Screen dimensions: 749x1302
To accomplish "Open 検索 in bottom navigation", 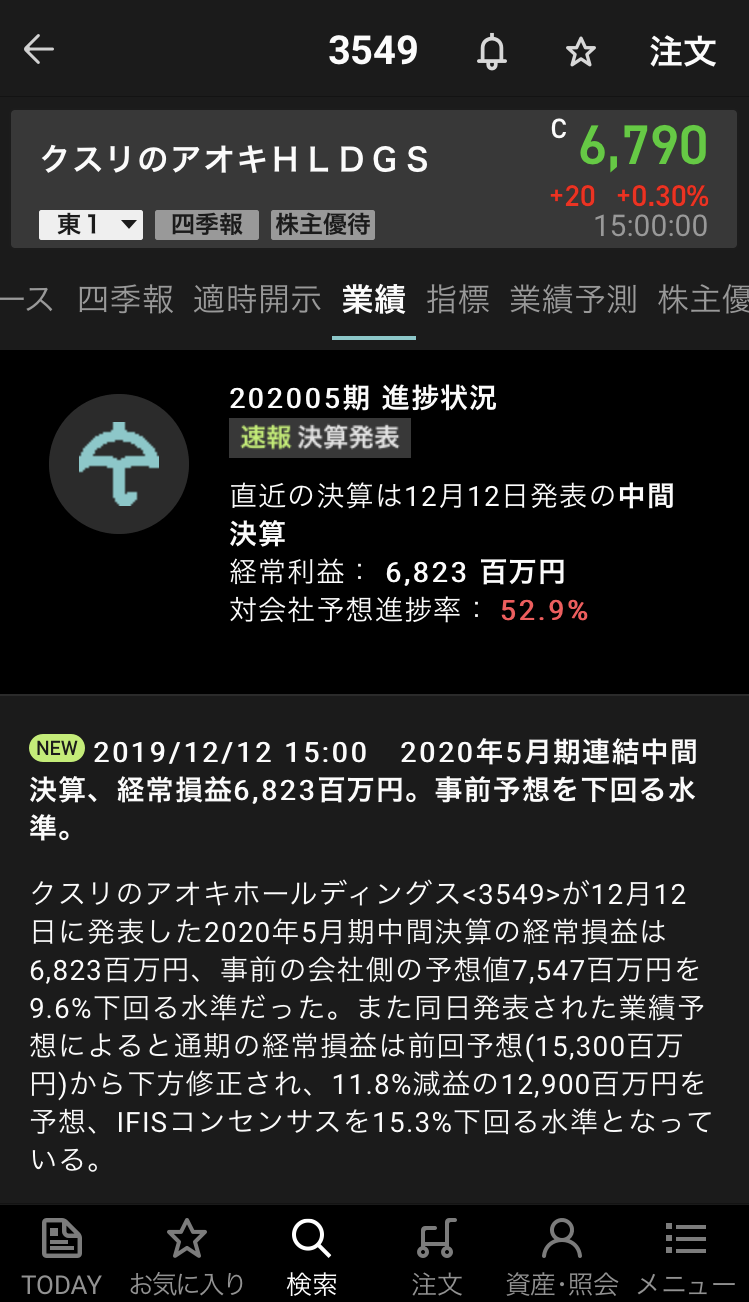I will [311, 1256].
